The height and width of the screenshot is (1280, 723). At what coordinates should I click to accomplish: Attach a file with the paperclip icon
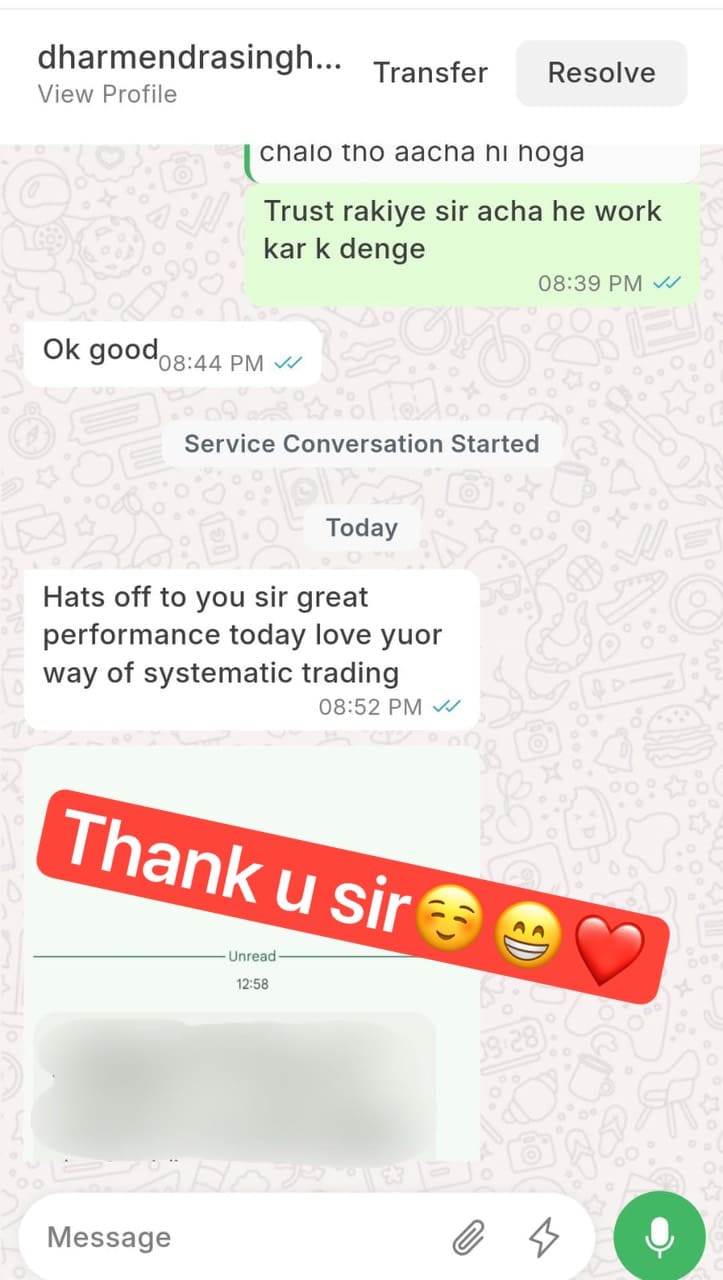(468, 1238)
